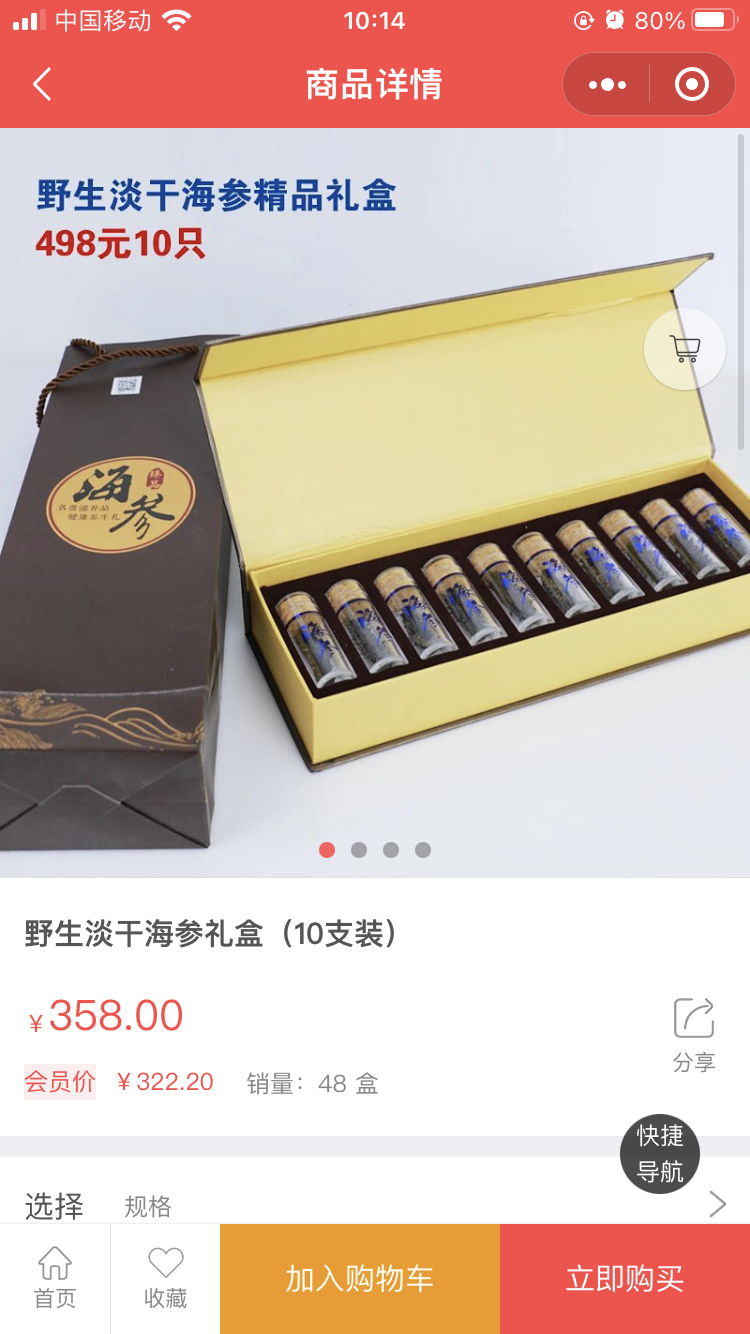Open the floating shopping cart icon
Viewport: 750px width, 1334px height.
685,349
